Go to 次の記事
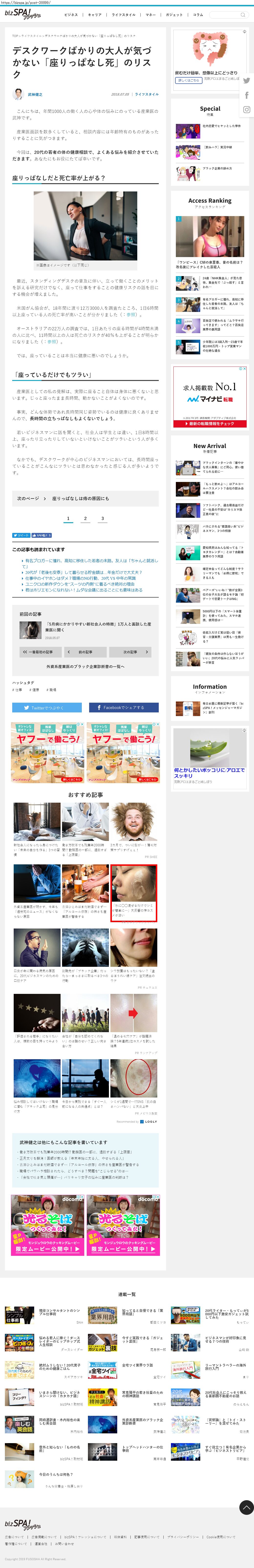The height and width of the screenshot is (1568, 254). (130, 652)
